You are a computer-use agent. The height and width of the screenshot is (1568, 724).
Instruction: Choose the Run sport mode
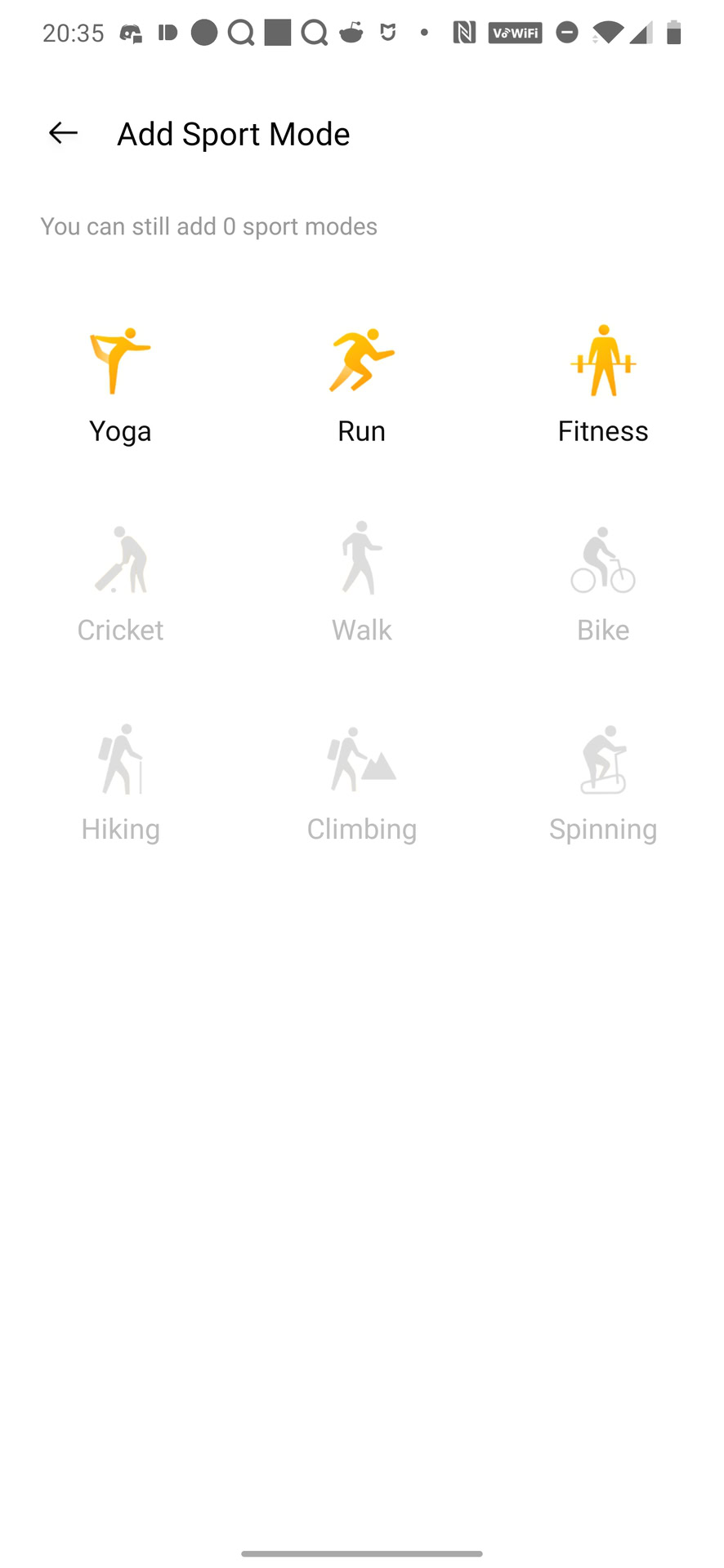[362, 384]
